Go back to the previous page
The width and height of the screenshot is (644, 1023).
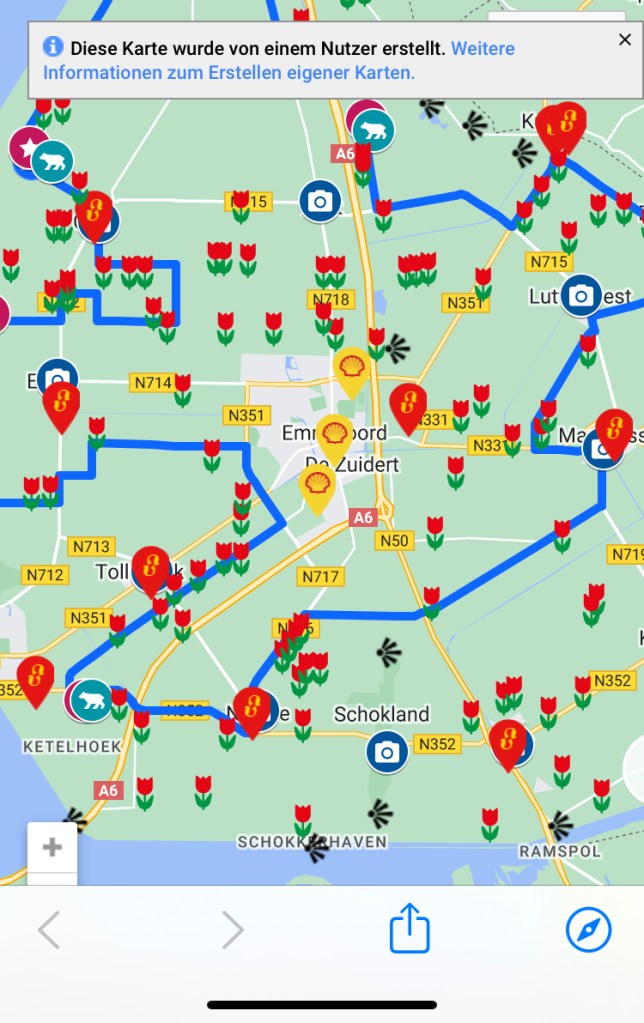tap(49, 930)
